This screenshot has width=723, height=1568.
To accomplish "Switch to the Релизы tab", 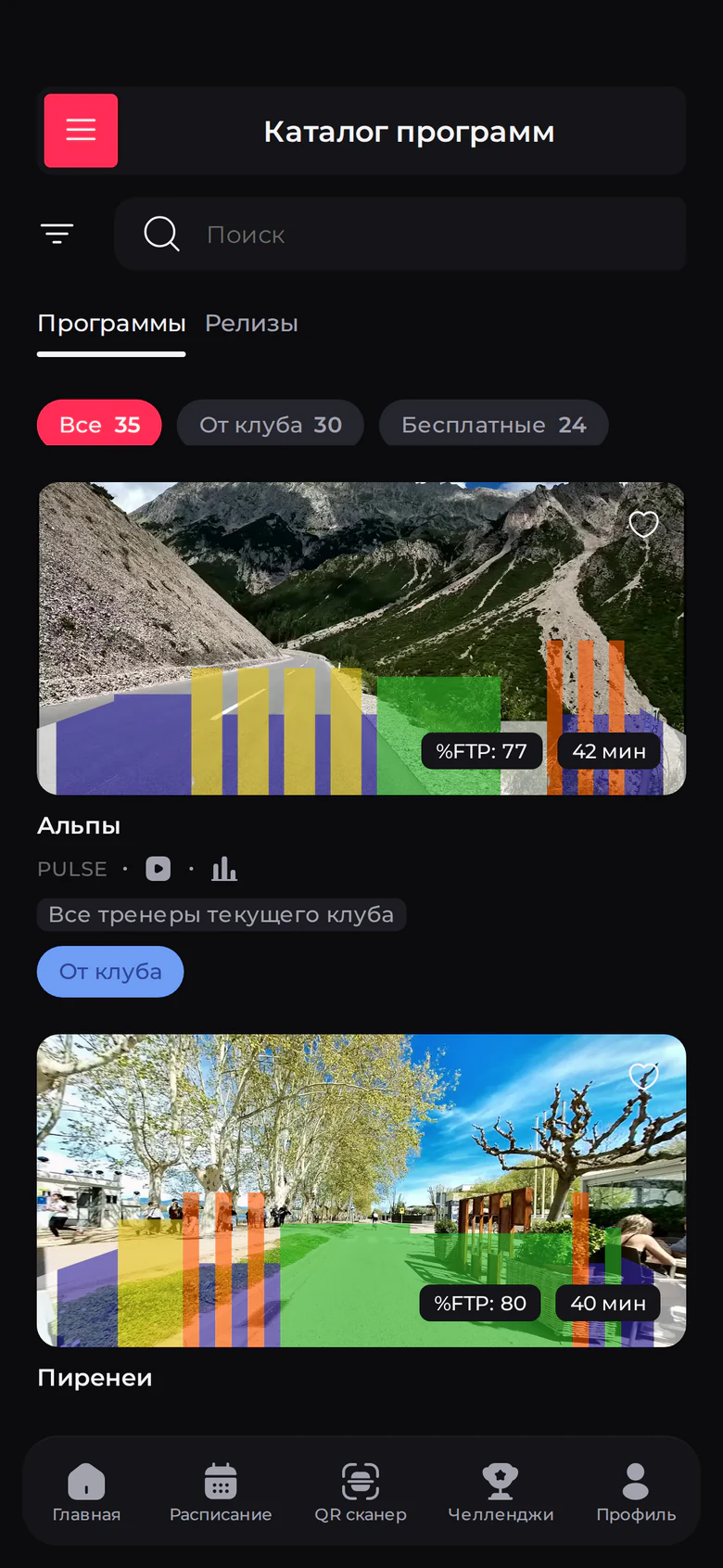I will pos(251,324).
